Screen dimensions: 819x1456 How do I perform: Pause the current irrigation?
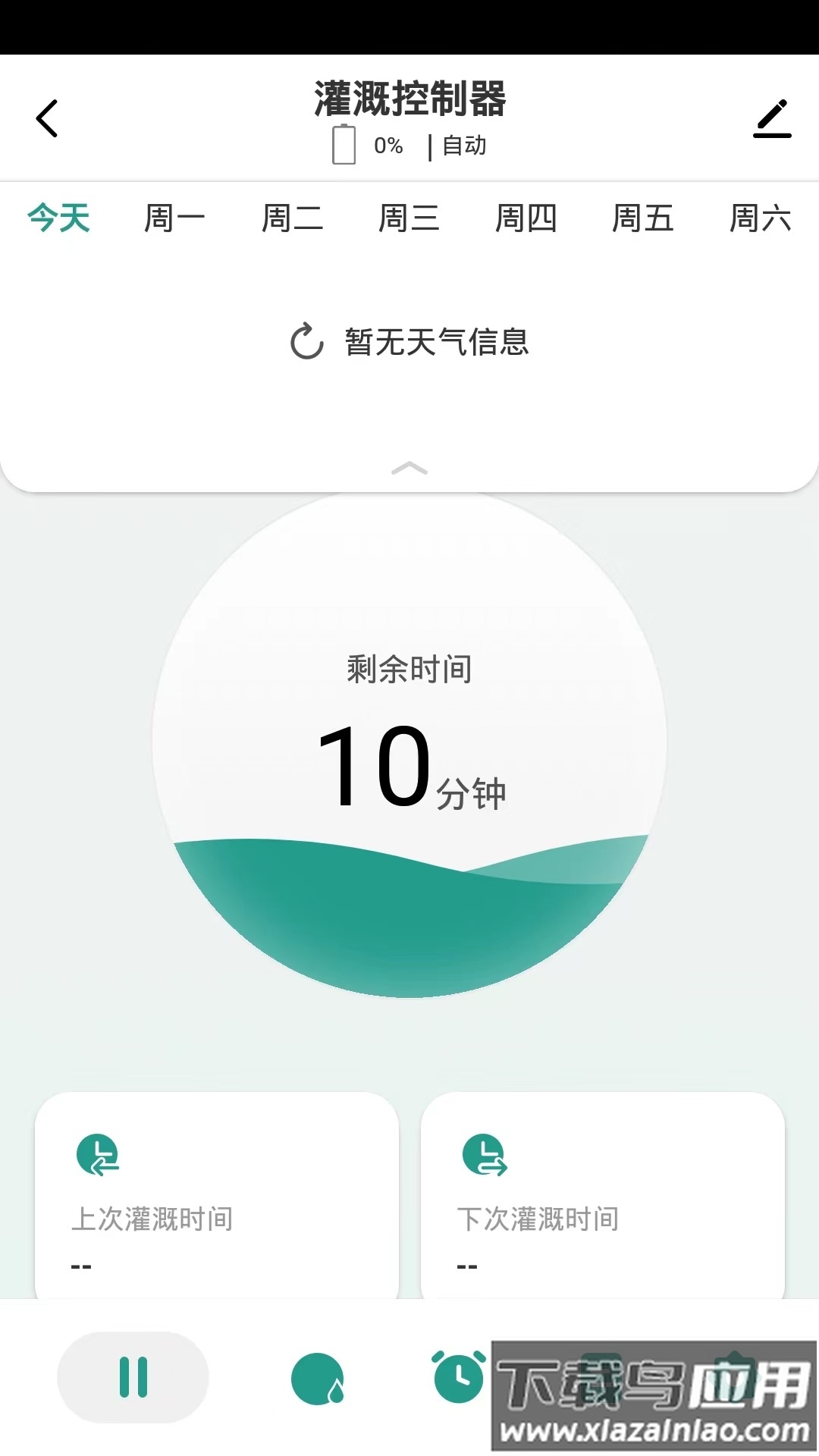pyautogui.click(x=133, y=1379)
